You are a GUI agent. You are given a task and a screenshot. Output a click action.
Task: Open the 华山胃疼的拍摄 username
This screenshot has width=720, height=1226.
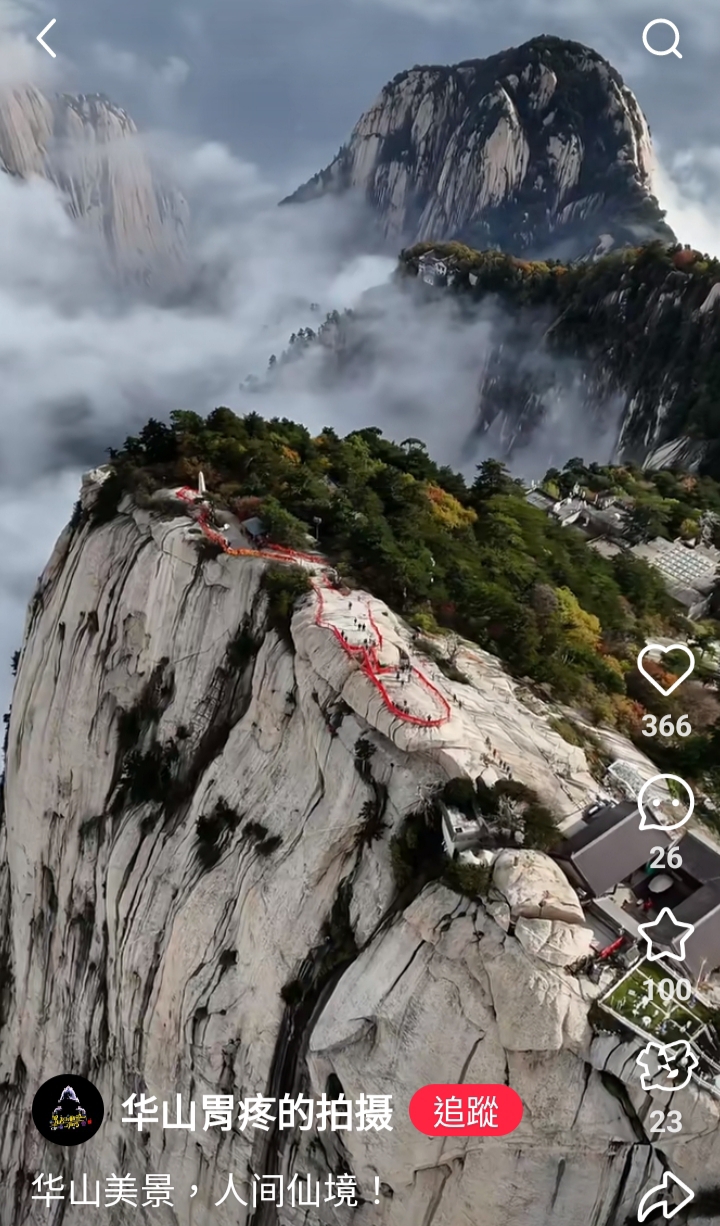coord(257,1112)
